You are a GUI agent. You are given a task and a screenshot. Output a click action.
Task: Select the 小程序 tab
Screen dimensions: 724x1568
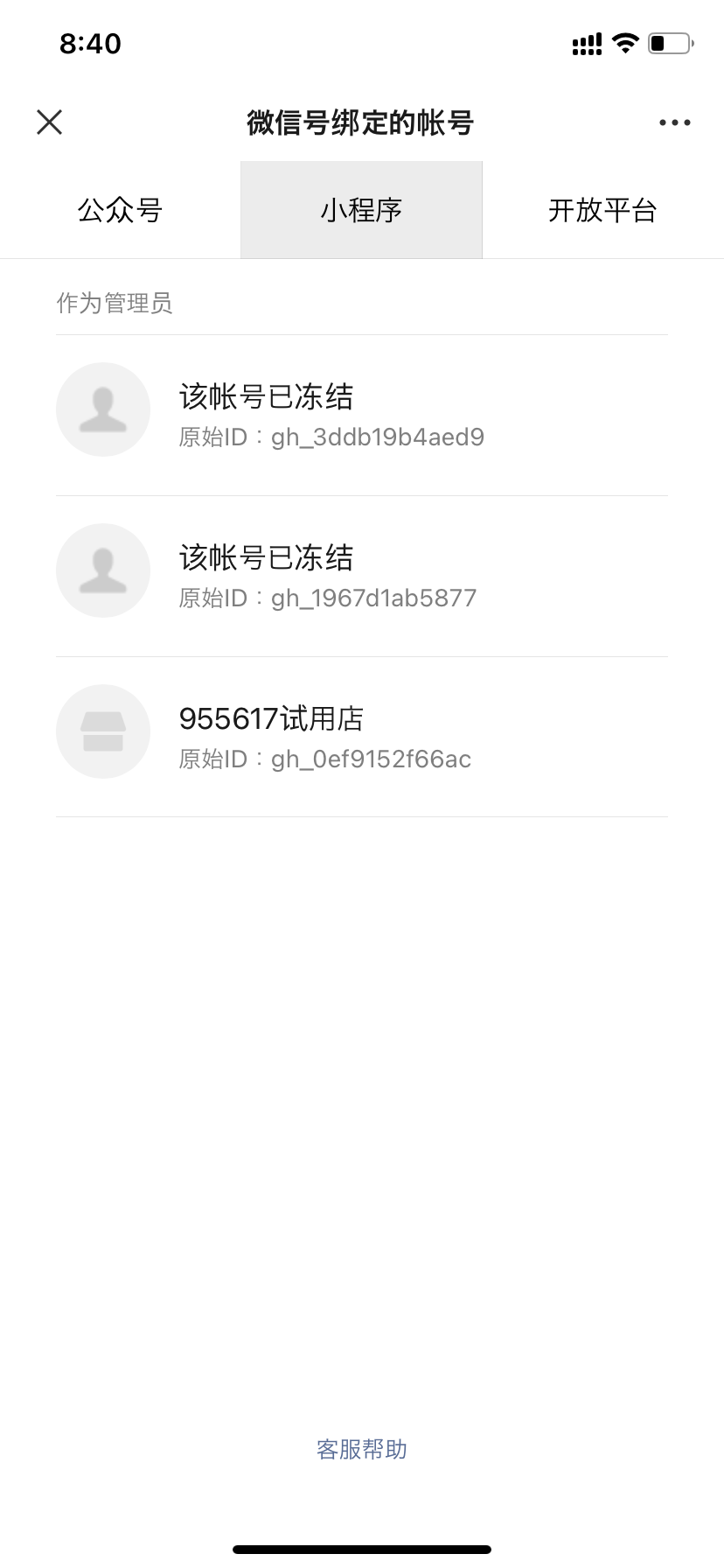361,210
